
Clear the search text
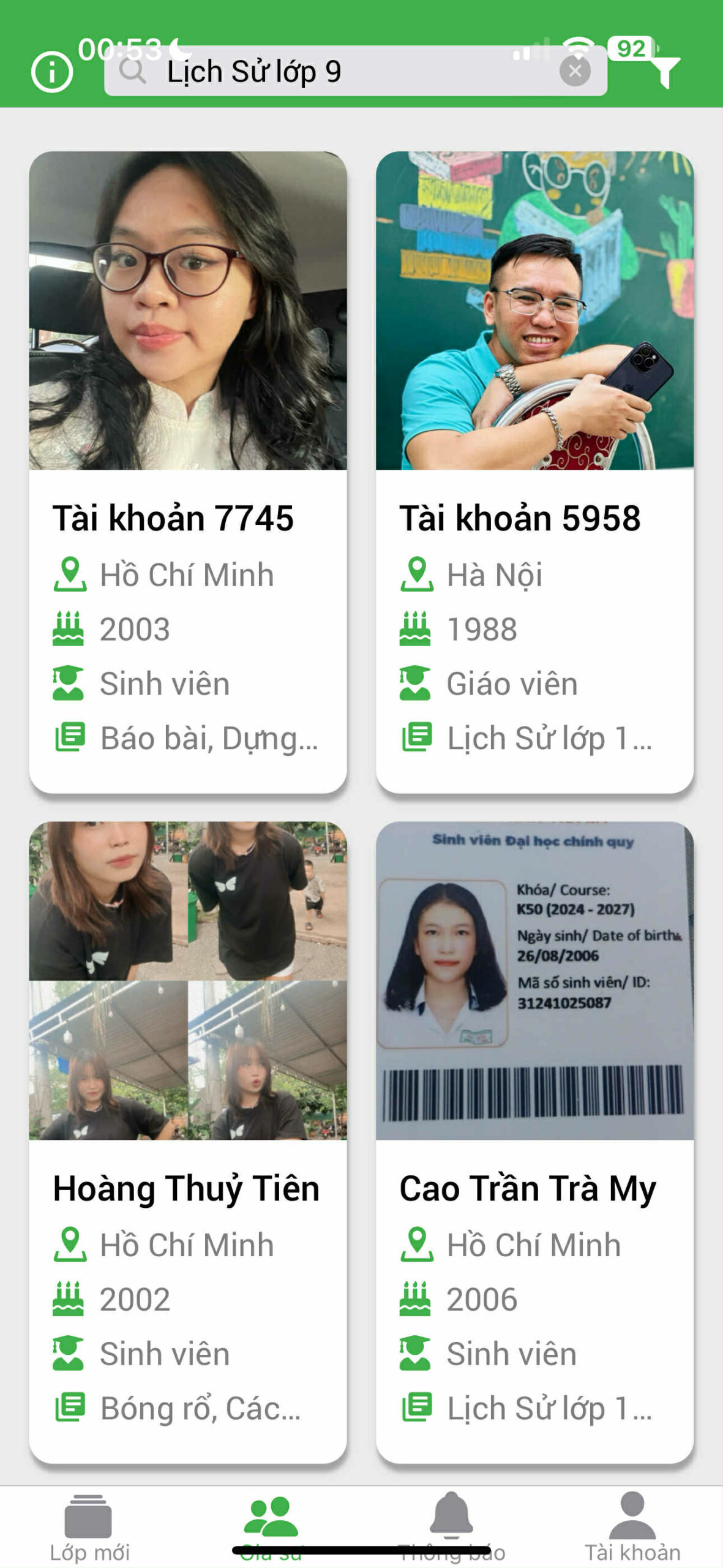tap(574, 72)
